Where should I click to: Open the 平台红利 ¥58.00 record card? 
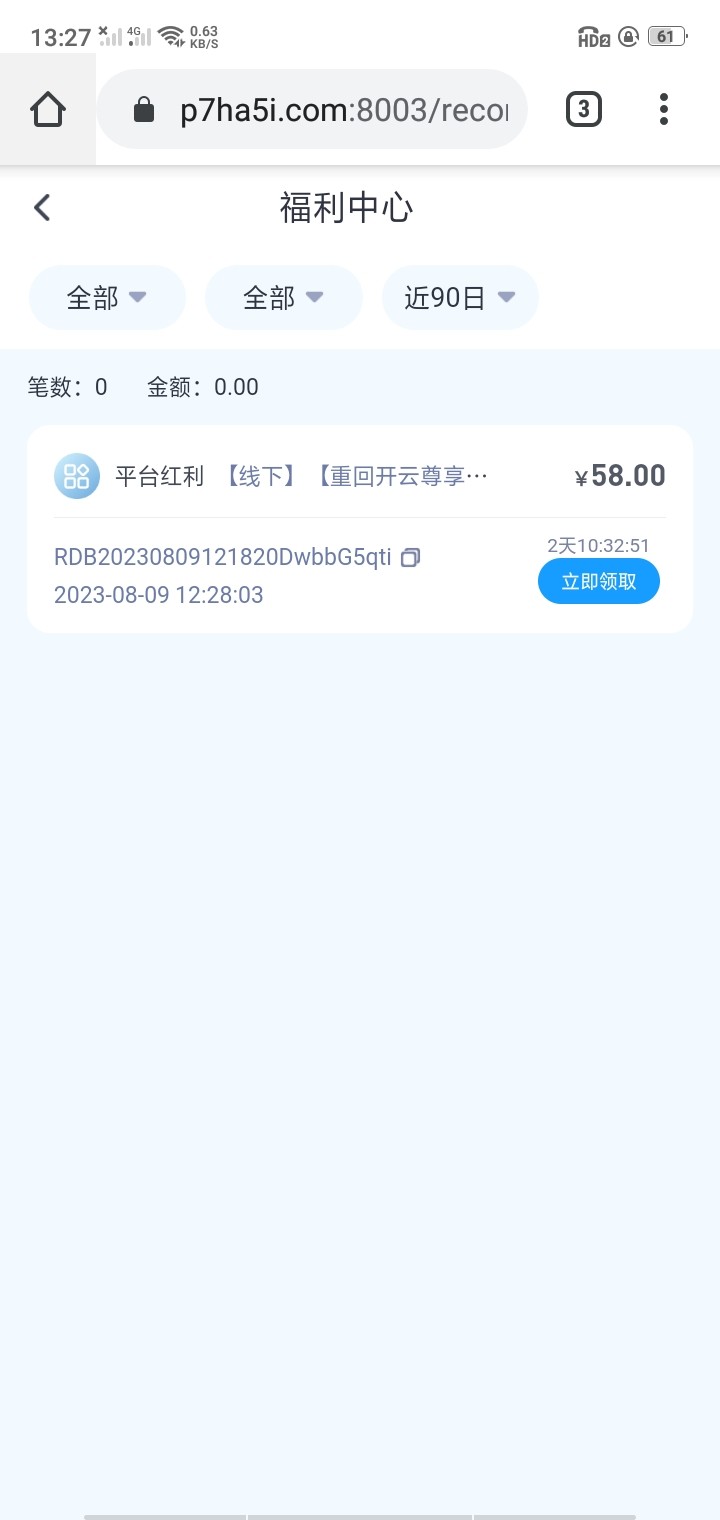pyautogui.click(x=300, y=476)
